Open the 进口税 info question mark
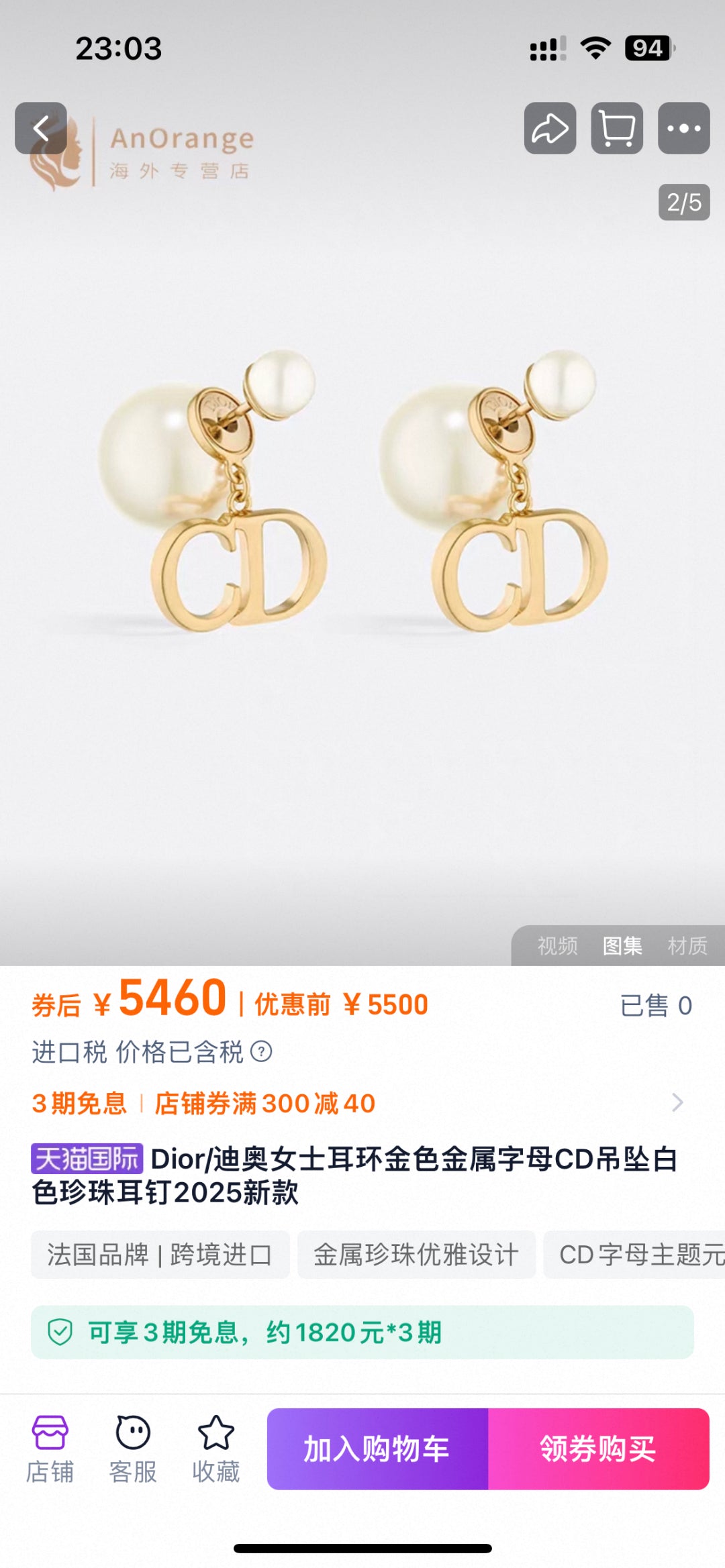The image size is (725, 1568). (261, 1051)
